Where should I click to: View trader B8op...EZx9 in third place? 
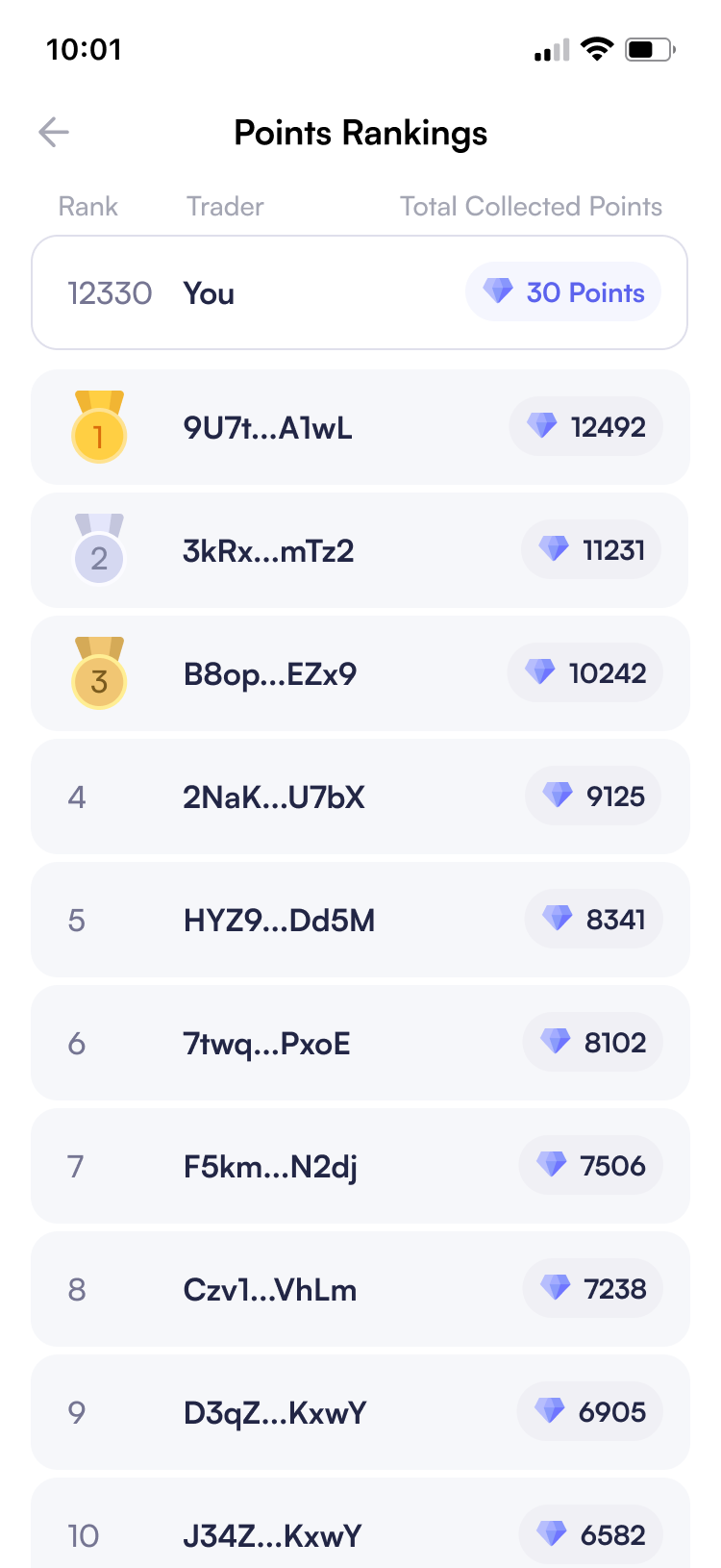coord(360,673)
